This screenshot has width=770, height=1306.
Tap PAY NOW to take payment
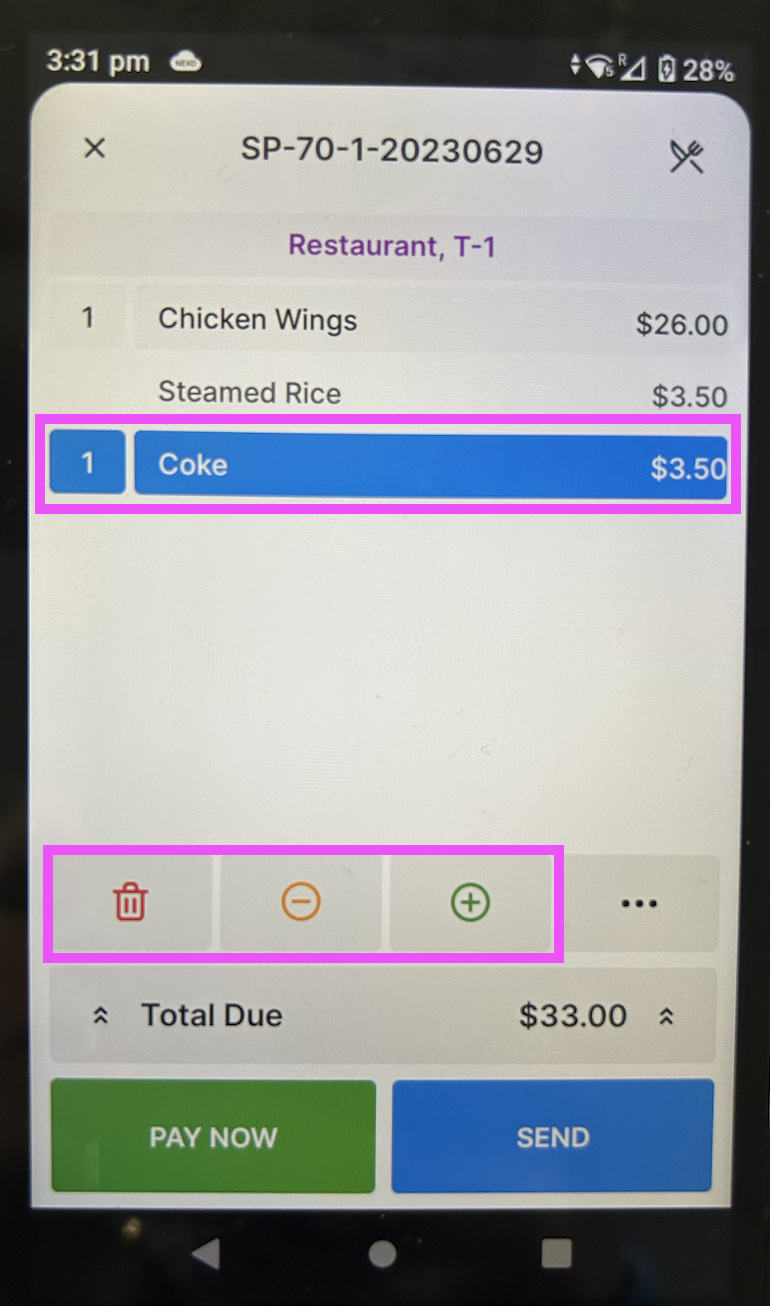[213, 1137]
